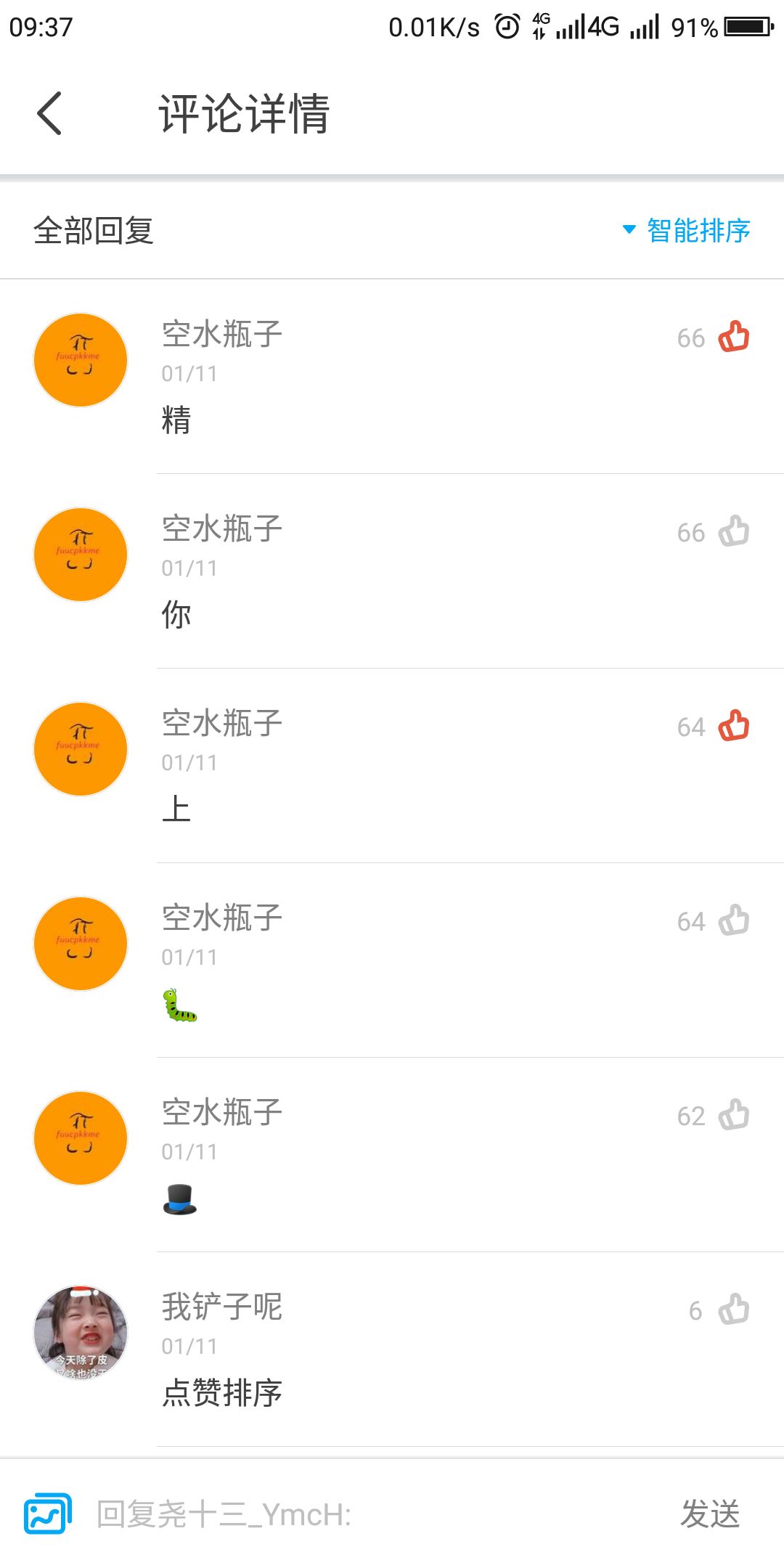The image size is (784, 1568).
Task: Like 我铲子呢's comment 点赞排序
Action: [x=733, y=1310]
